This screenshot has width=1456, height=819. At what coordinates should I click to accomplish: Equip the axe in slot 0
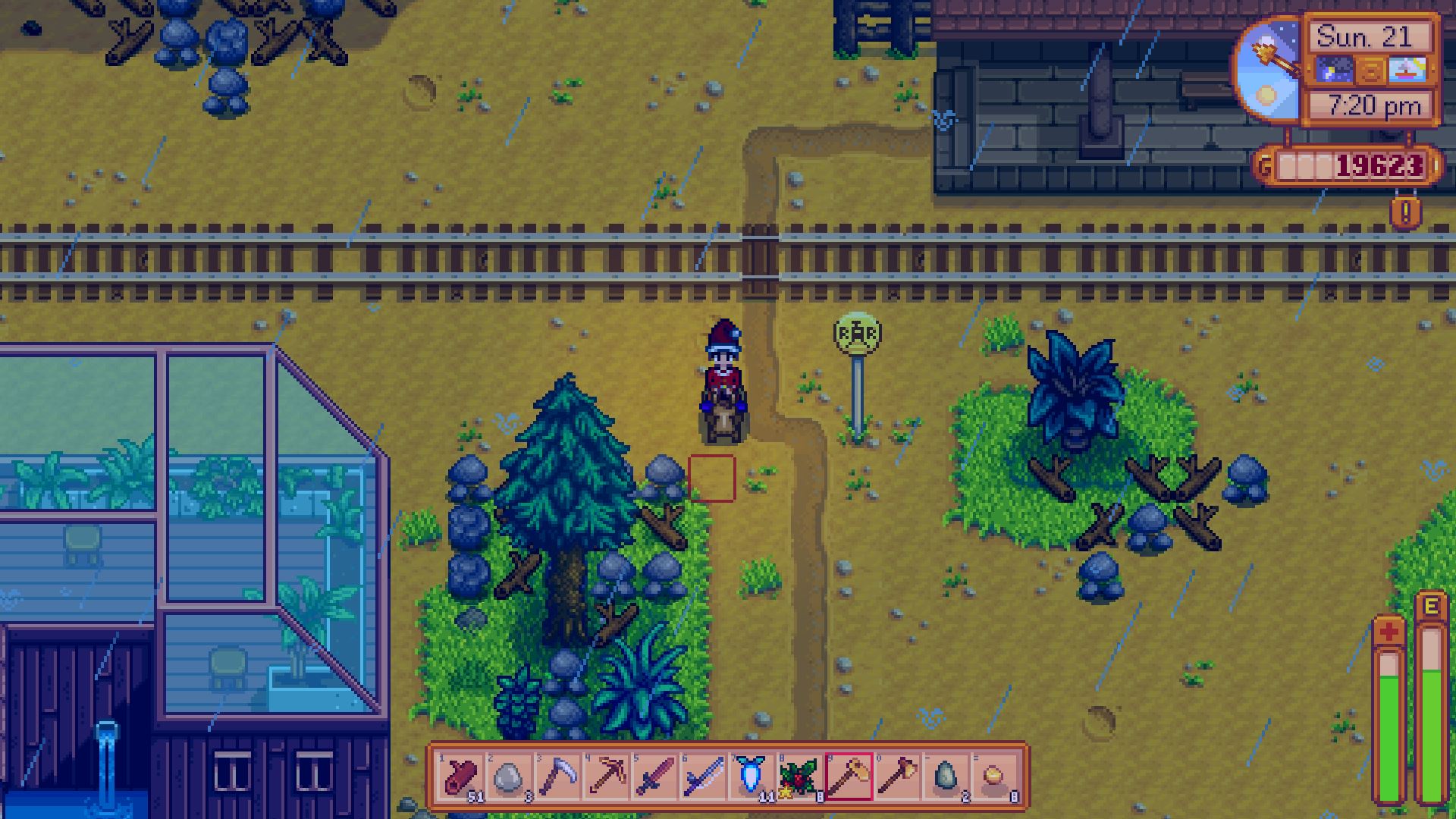(896, 777)
